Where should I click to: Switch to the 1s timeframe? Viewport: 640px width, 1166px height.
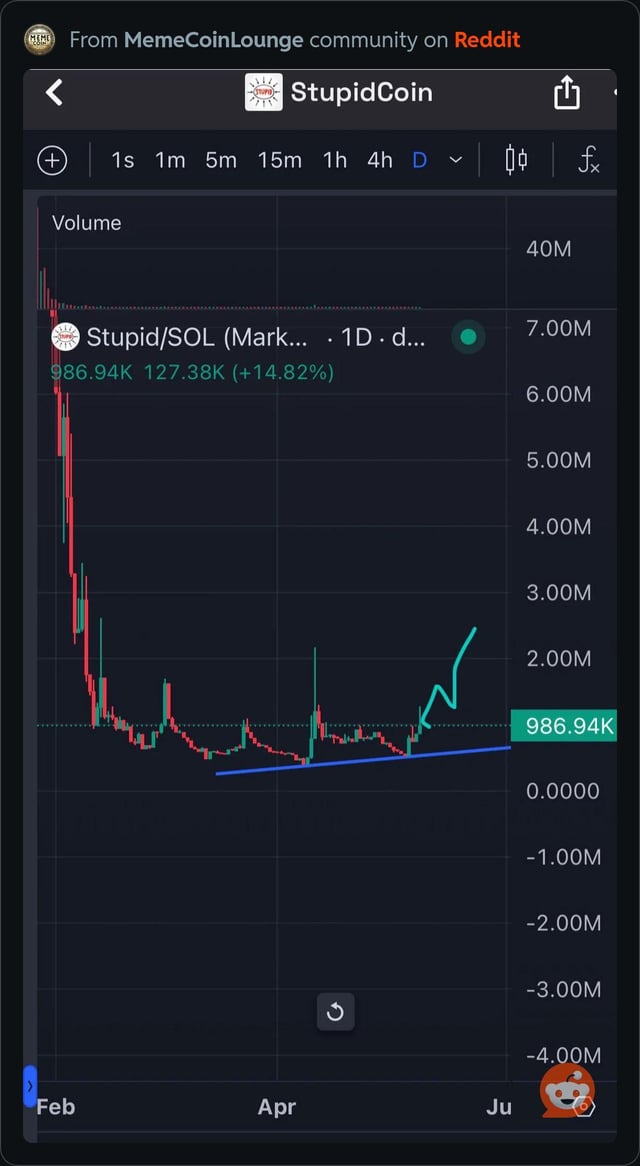tap(122, 160)
